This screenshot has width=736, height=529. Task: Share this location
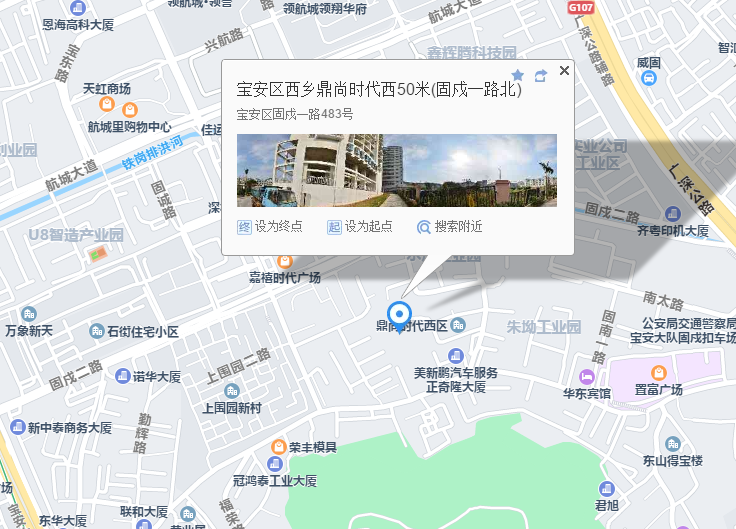pyautogui.click(x=541, y=75)
